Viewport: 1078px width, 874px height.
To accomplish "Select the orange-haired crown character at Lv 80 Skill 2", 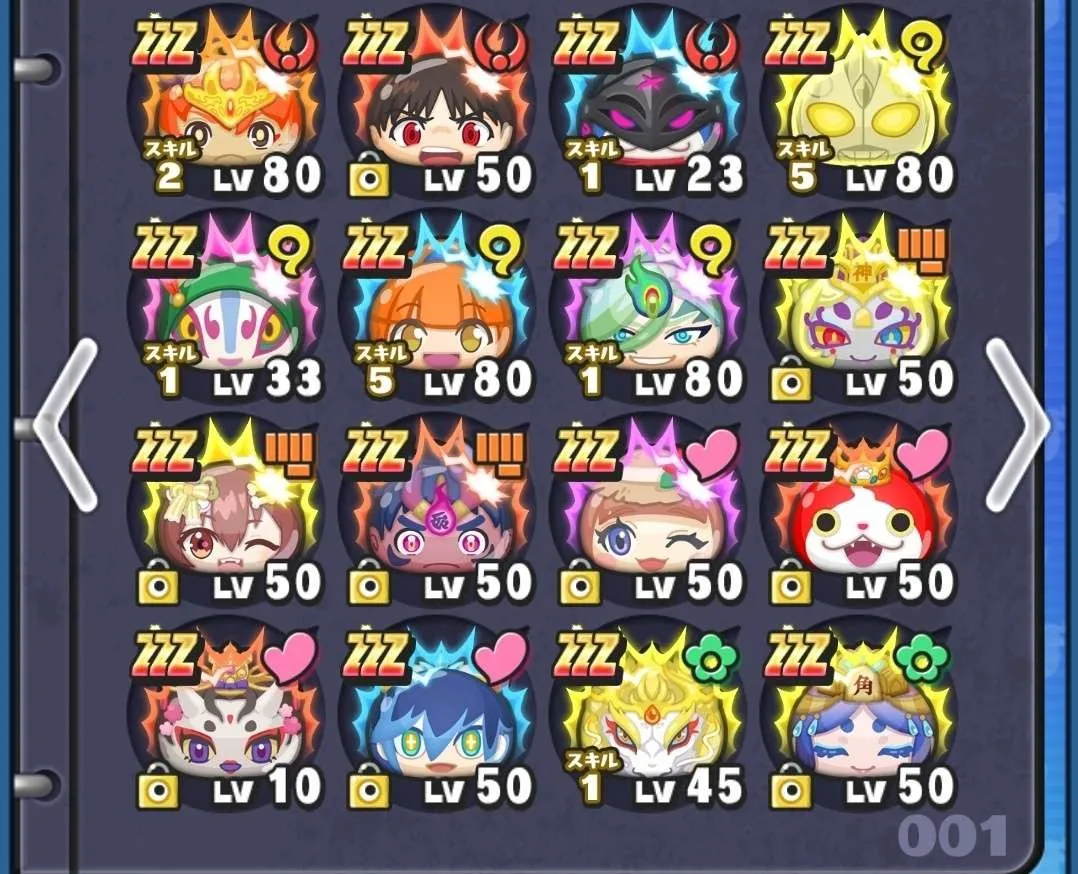I will [226, 110].
